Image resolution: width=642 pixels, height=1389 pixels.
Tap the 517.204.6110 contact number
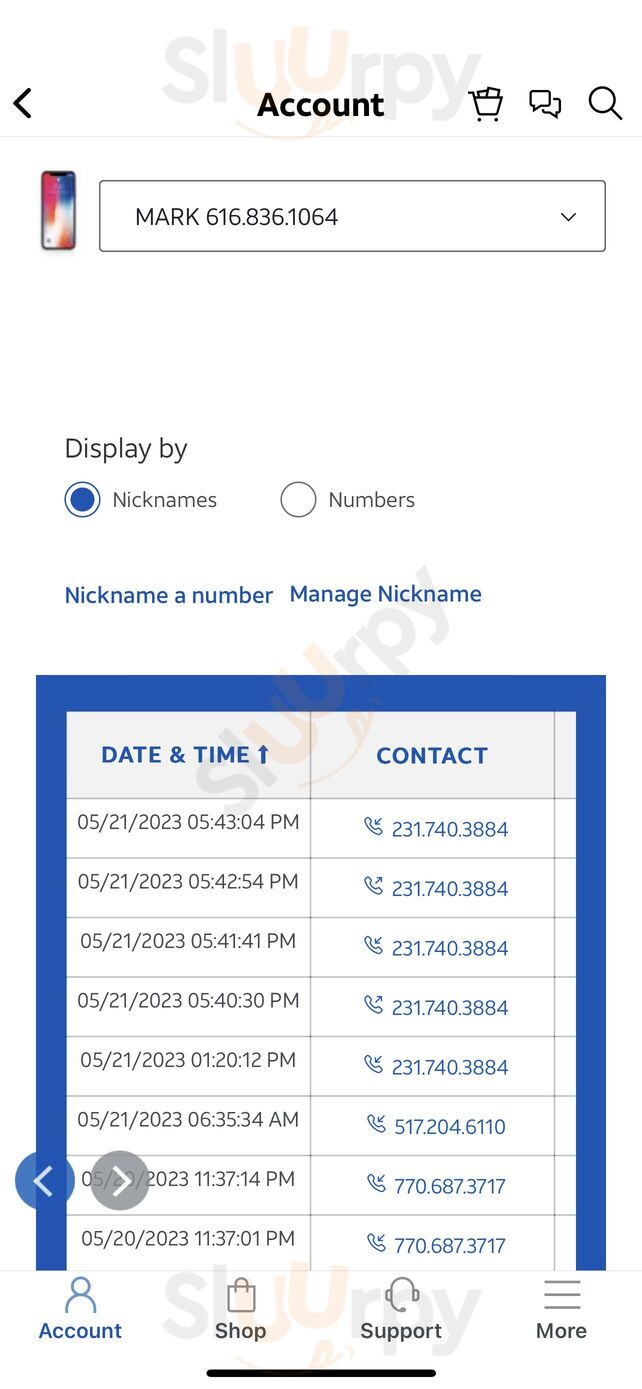tap(449, 1127)
